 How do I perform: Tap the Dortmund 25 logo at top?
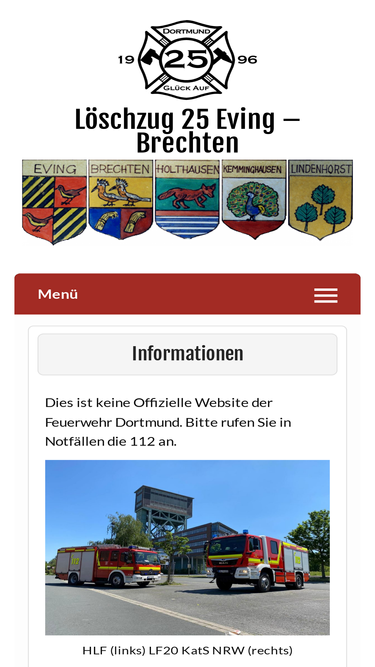(187, 60)
